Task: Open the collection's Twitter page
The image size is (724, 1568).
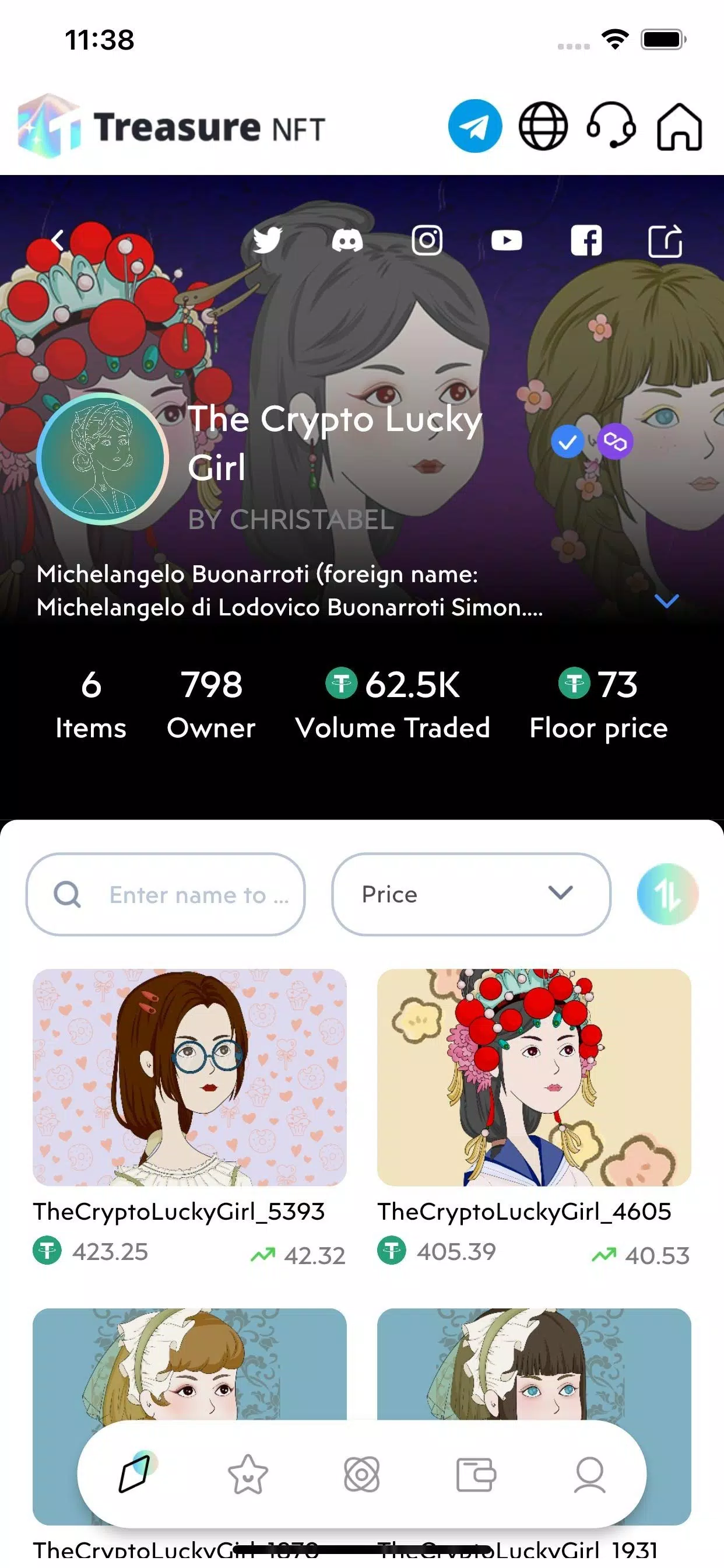Action: pos(268,240)
